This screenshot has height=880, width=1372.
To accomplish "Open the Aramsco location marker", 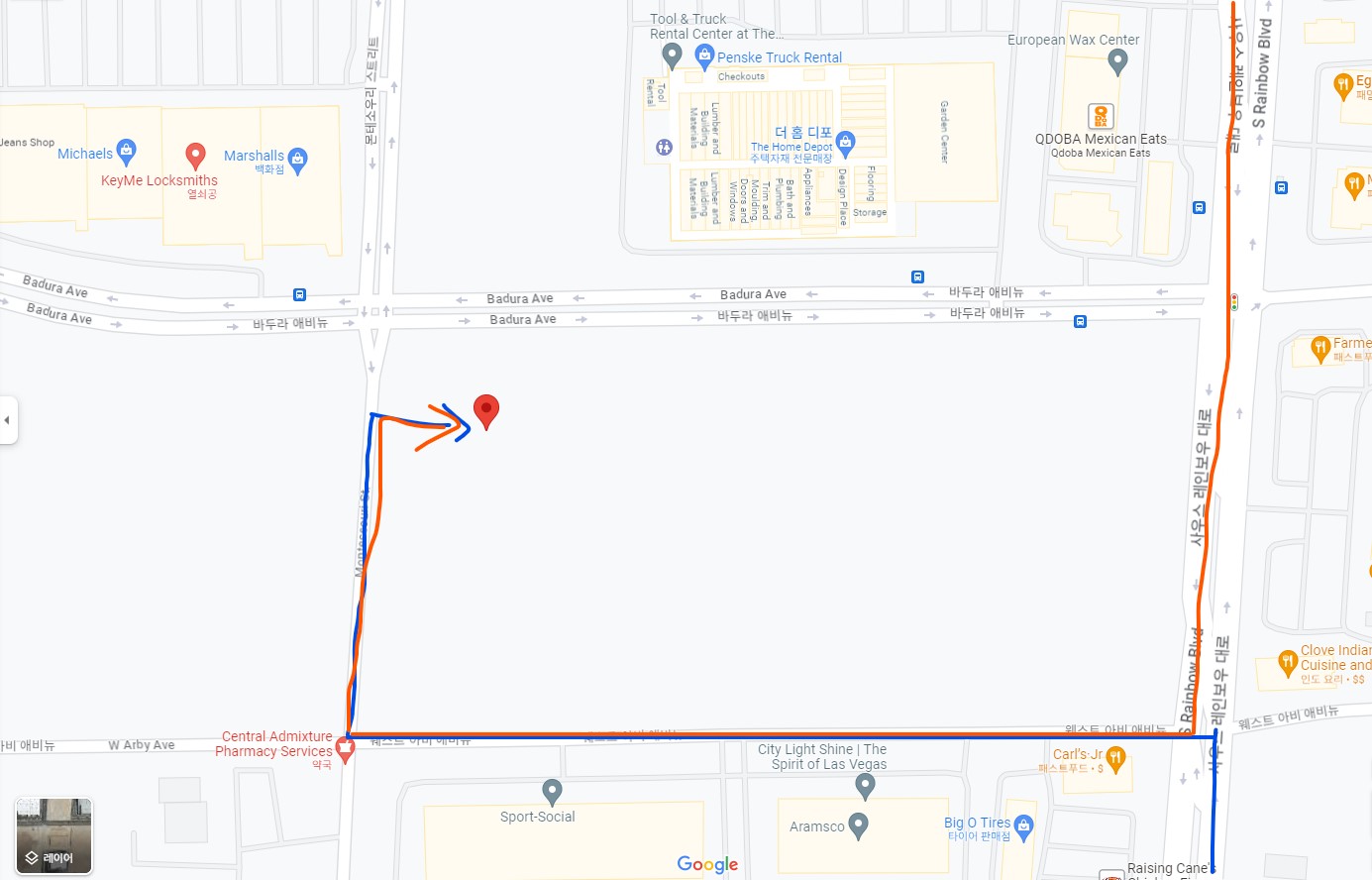I will pos(859,825).
